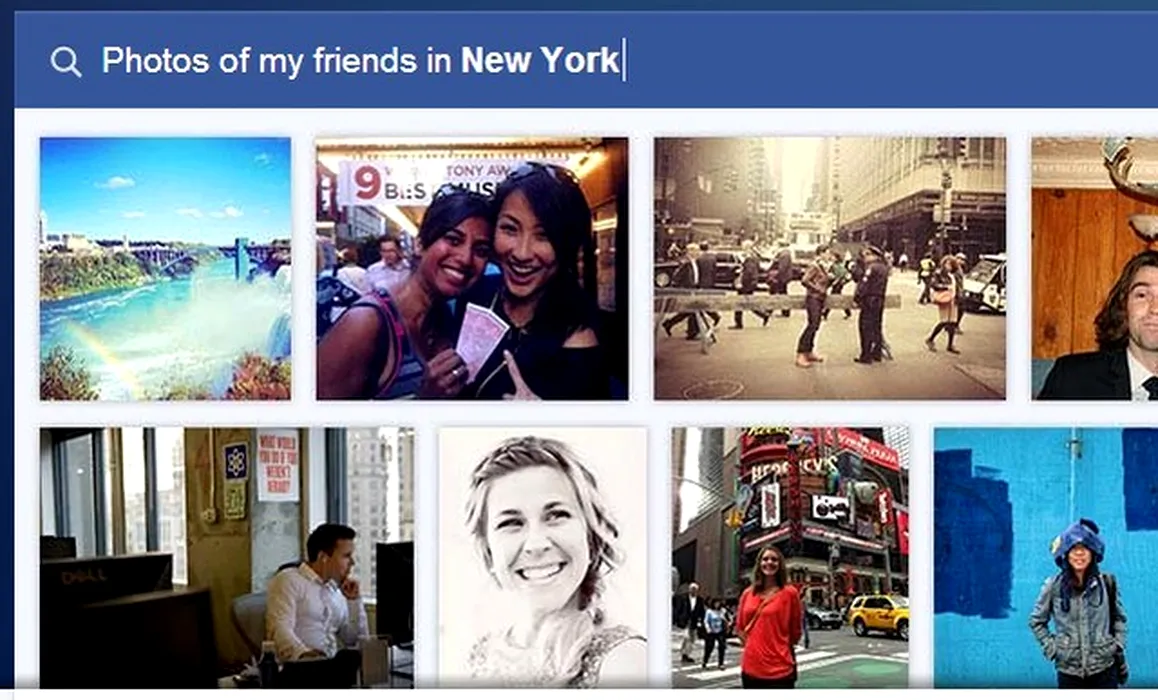Open the waterfall with rainbow photo
The height and width of the screenshot is (700, 1158).
point(166,269)
